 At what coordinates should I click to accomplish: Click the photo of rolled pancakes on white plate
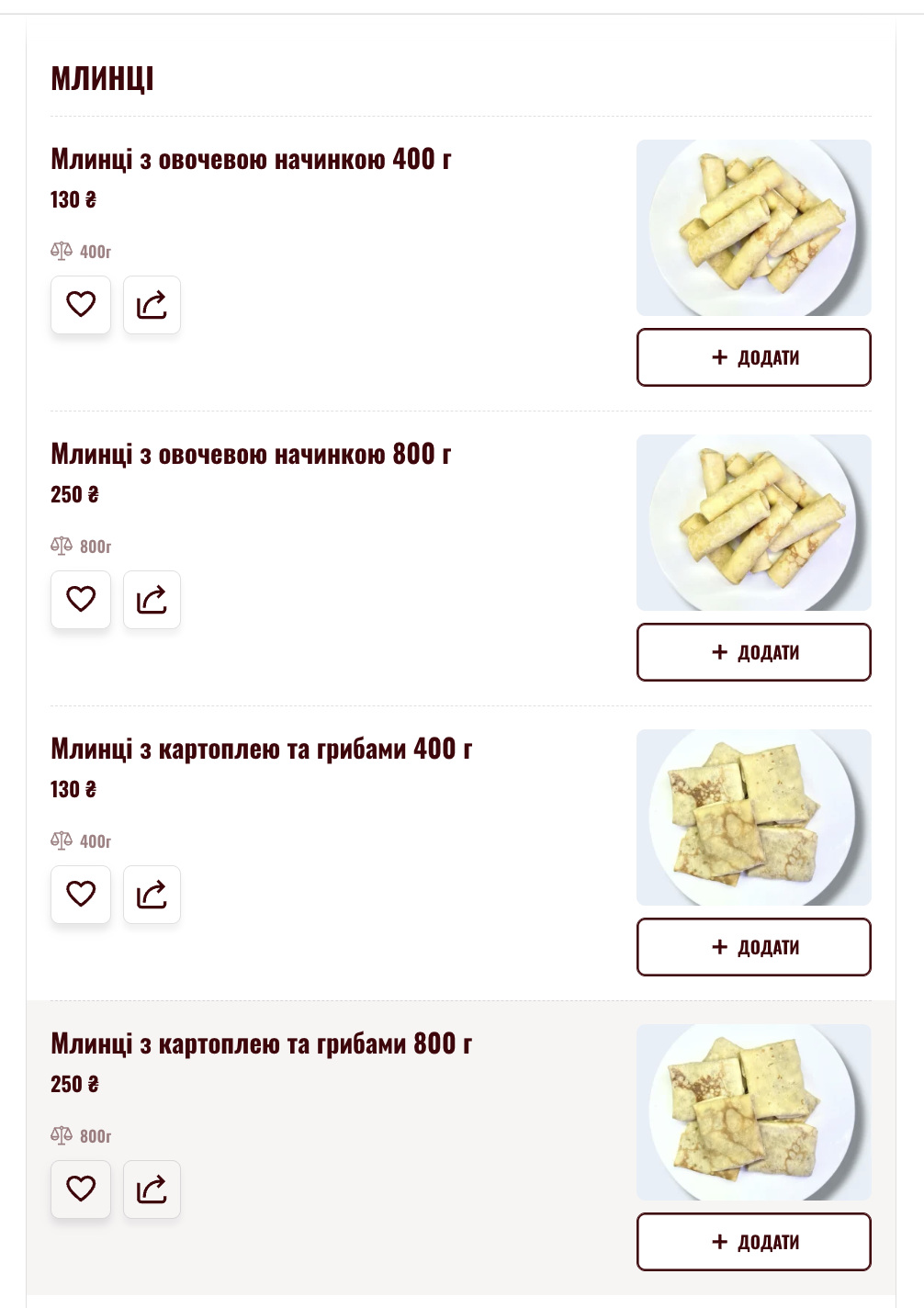click(753, 227)
